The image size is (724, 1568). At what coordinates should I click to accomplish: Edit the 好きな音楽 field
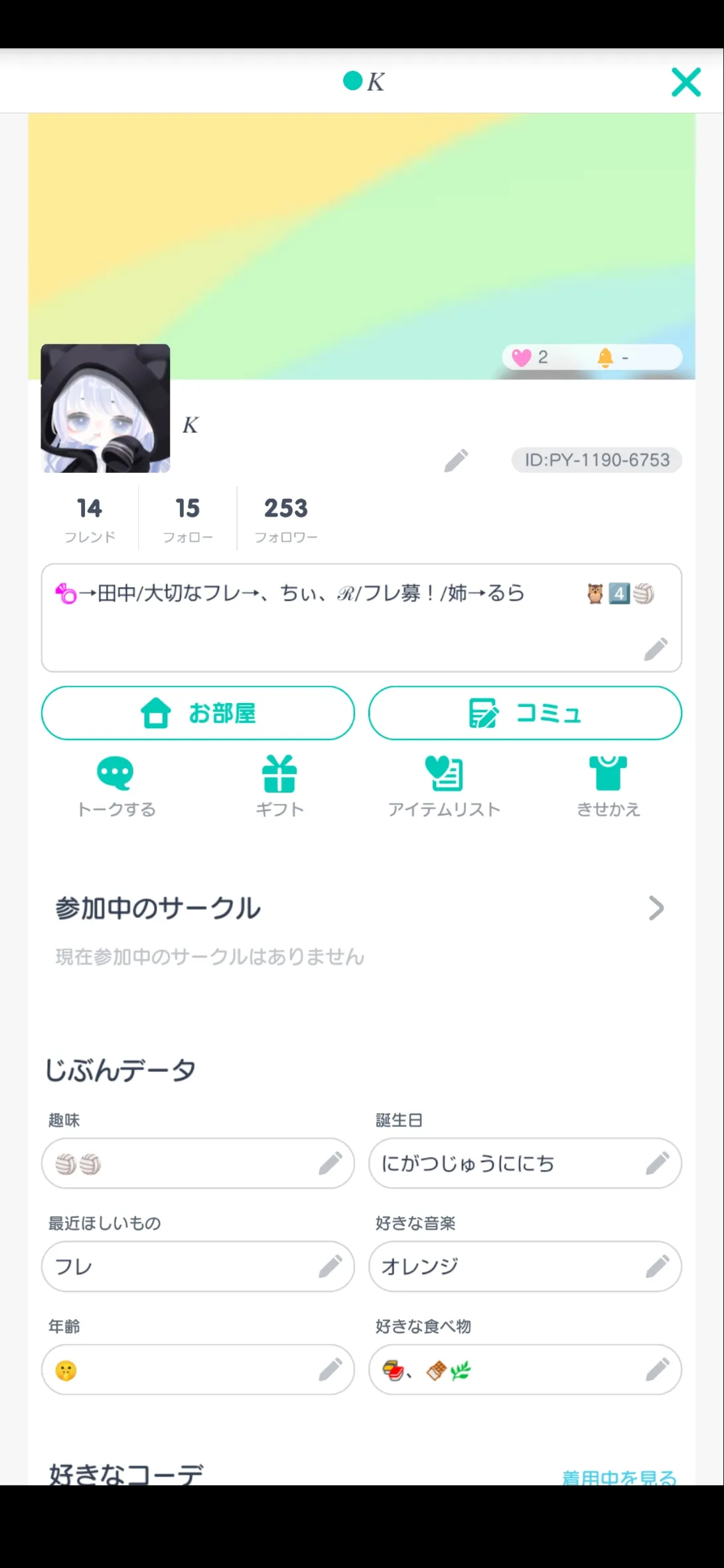click(657, 1266)
